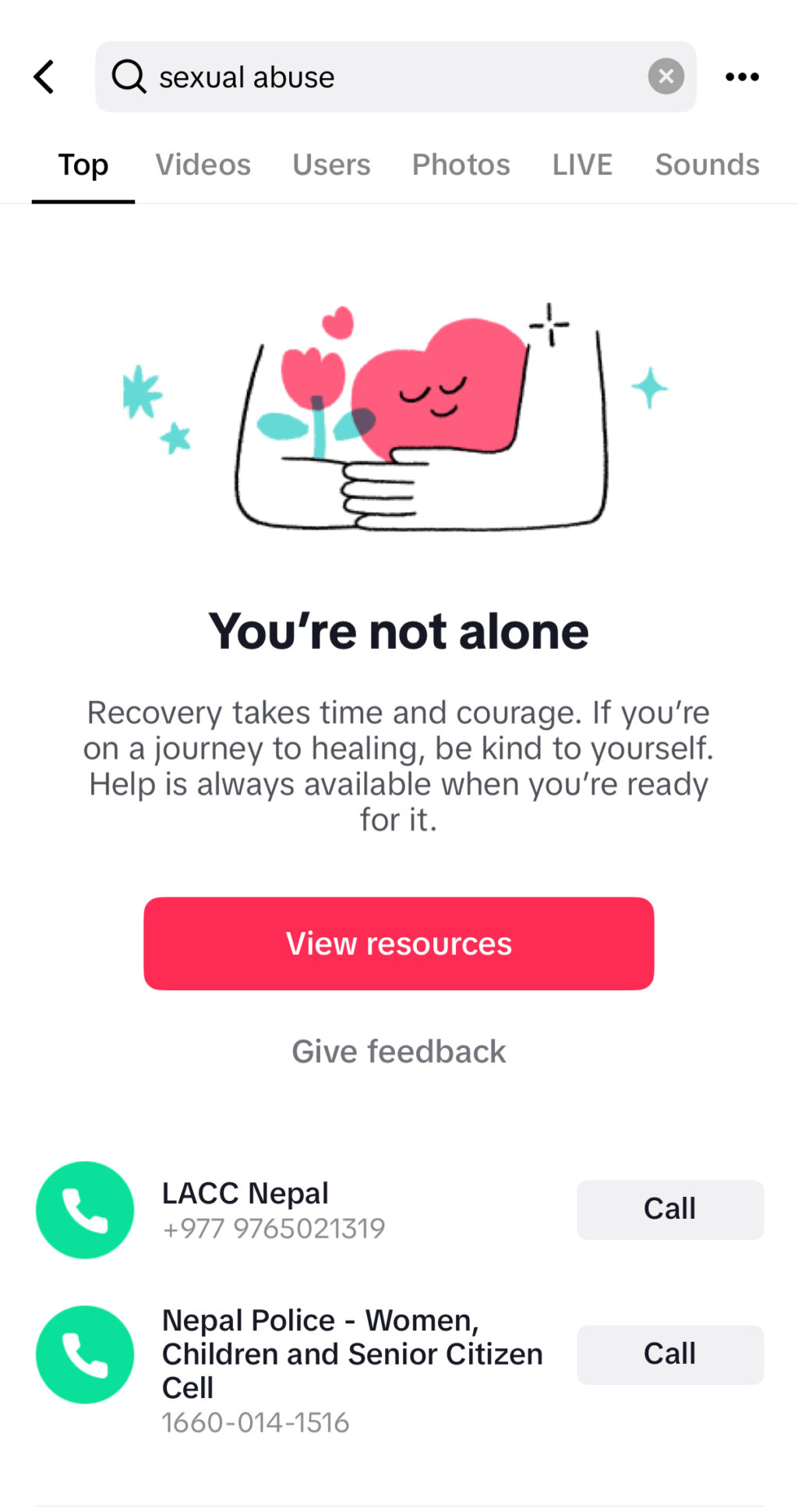Call Nepal Police Women, Children Cell
The height and width of the screenshot is (1512, 798).
669,1354
